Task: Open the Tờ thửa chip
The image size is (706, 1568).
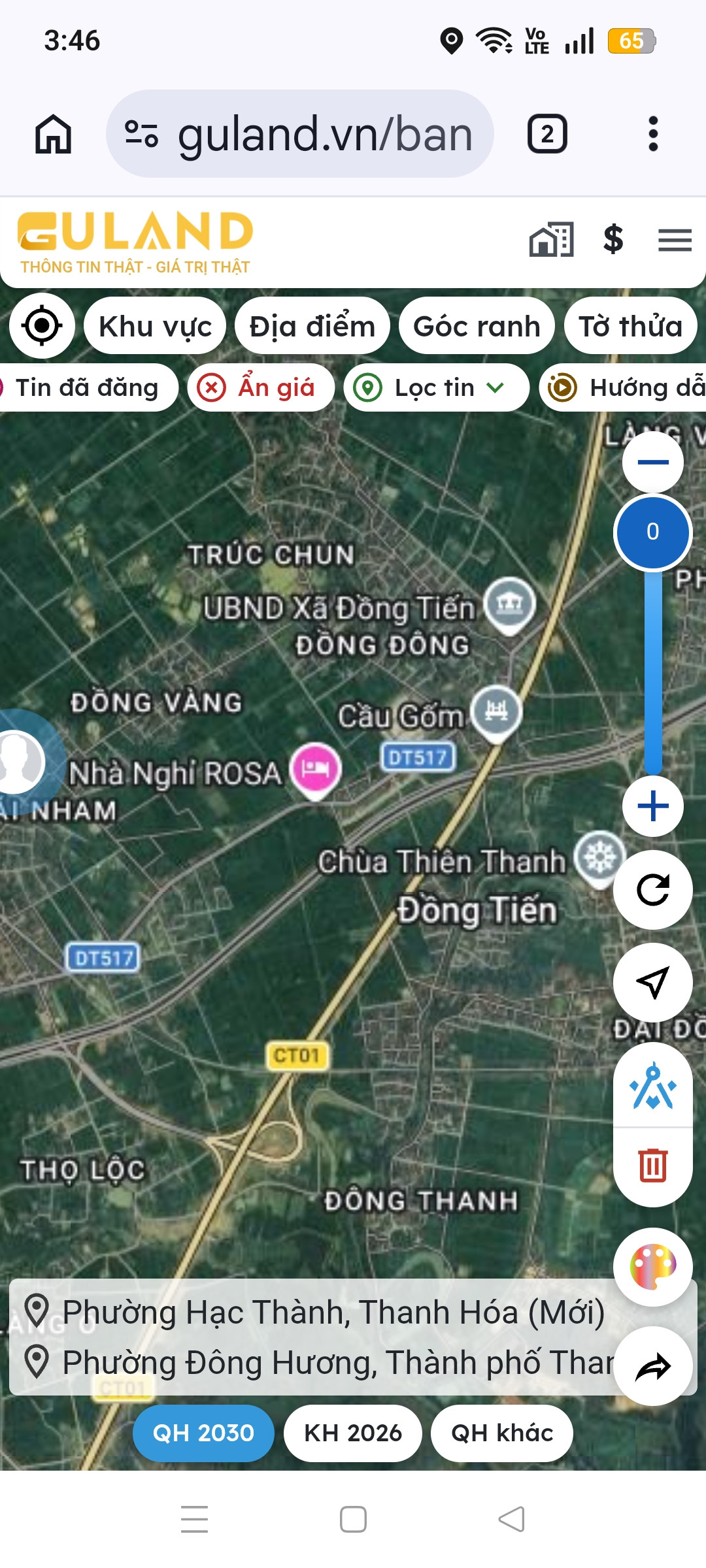Action: (x=631, y=326)
